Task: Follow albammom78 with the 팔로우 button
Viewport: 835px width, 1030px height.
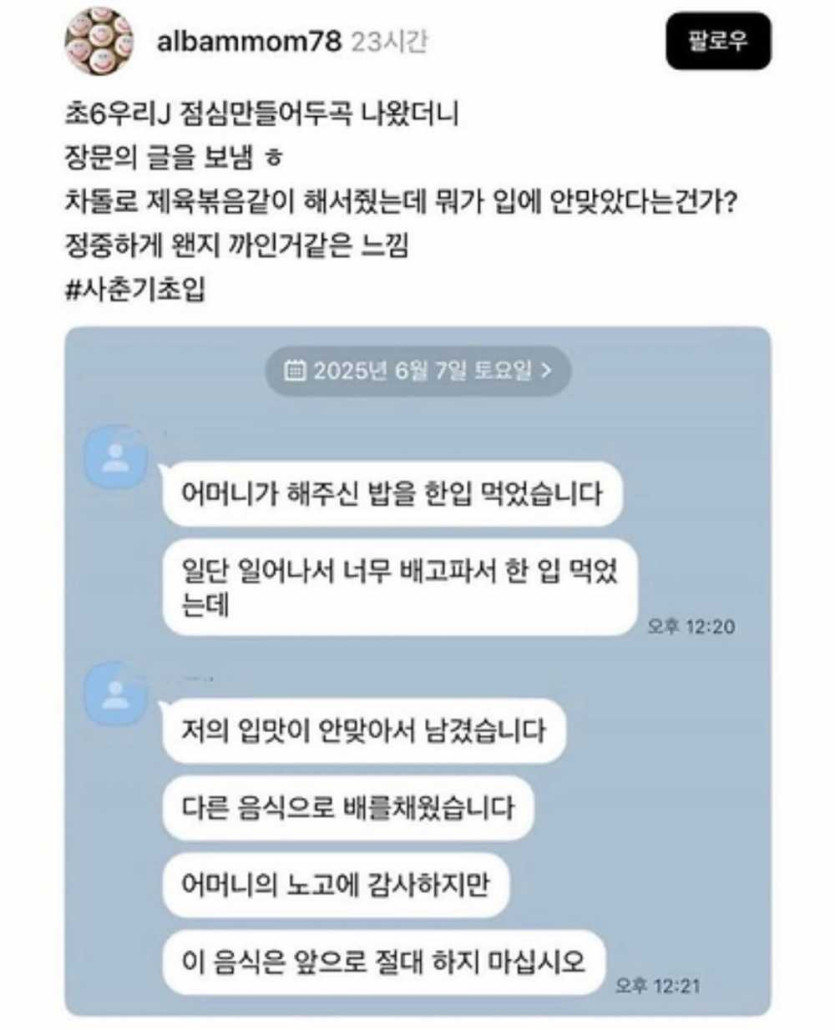Action: pos(718,41)
